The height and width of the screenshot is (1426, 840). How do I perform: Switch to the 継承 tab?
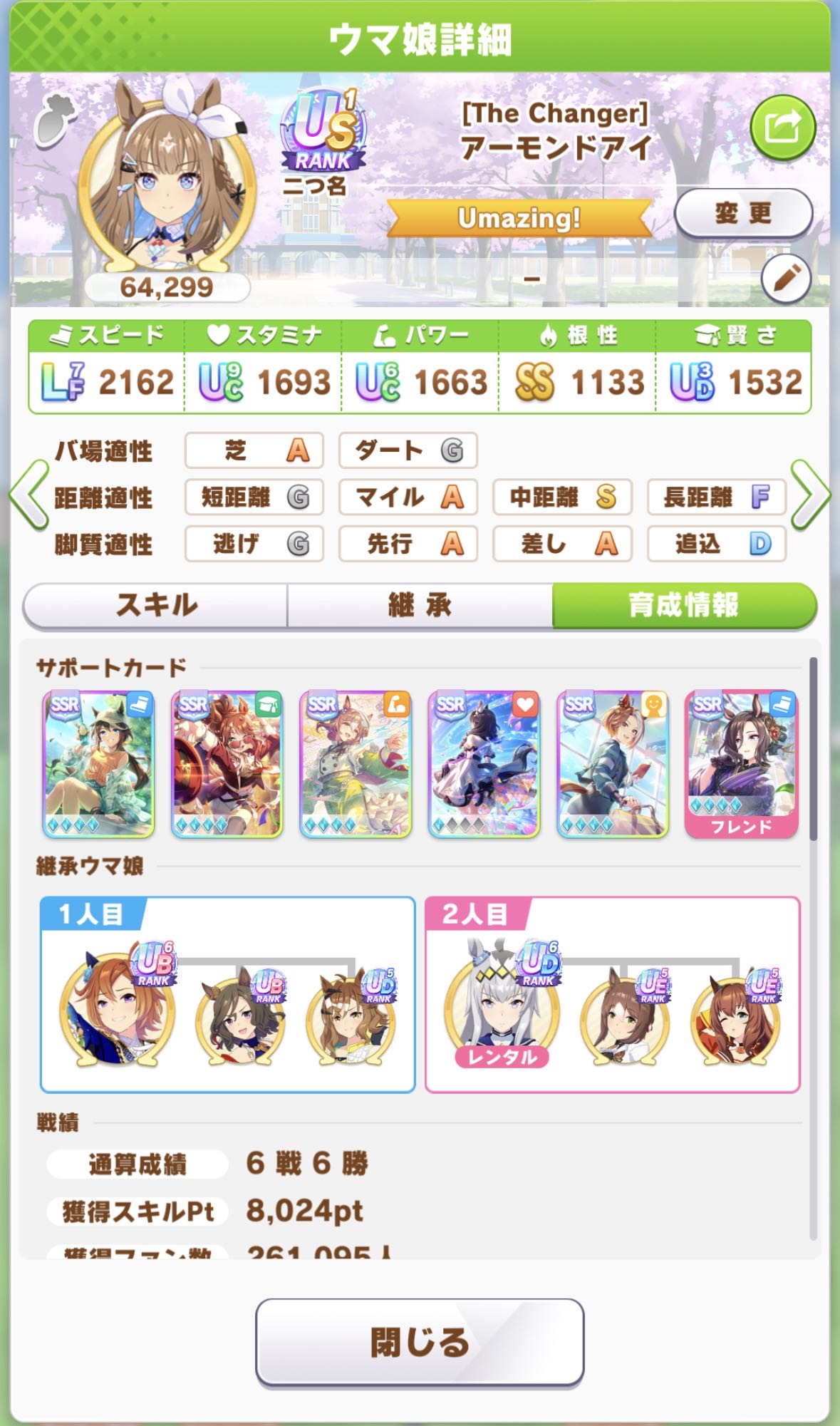(420, 606)
